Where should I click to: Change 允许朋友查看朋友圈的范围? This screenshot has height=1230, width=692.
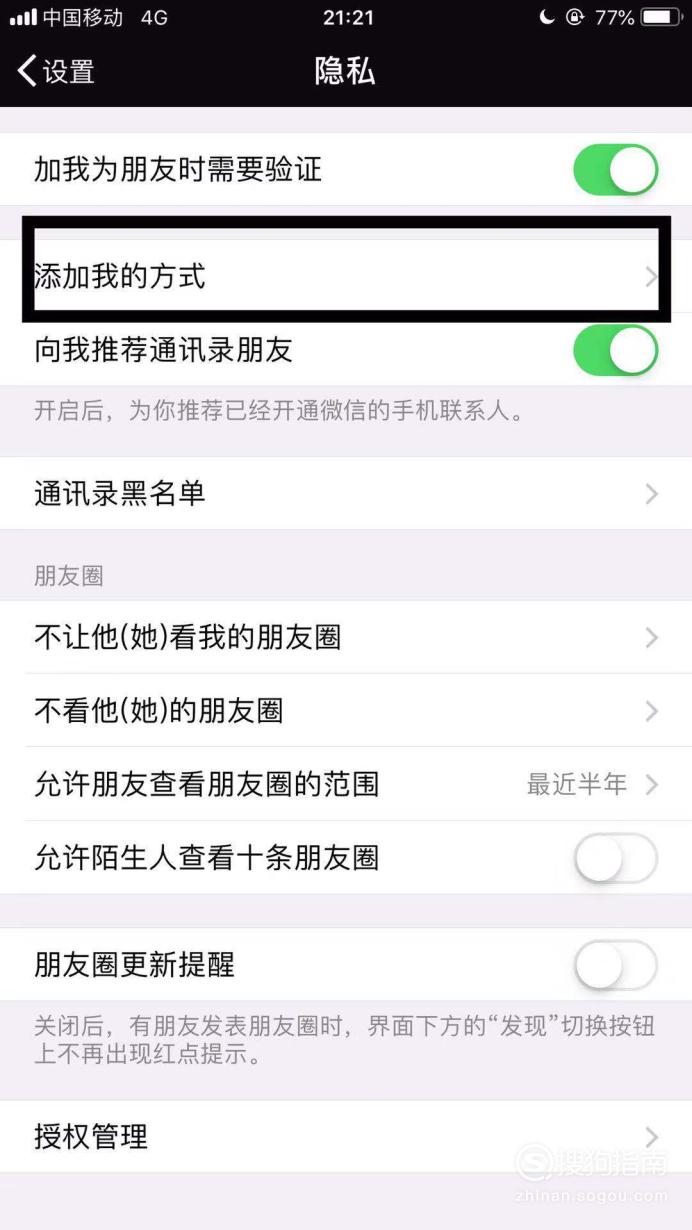point(346,784)
